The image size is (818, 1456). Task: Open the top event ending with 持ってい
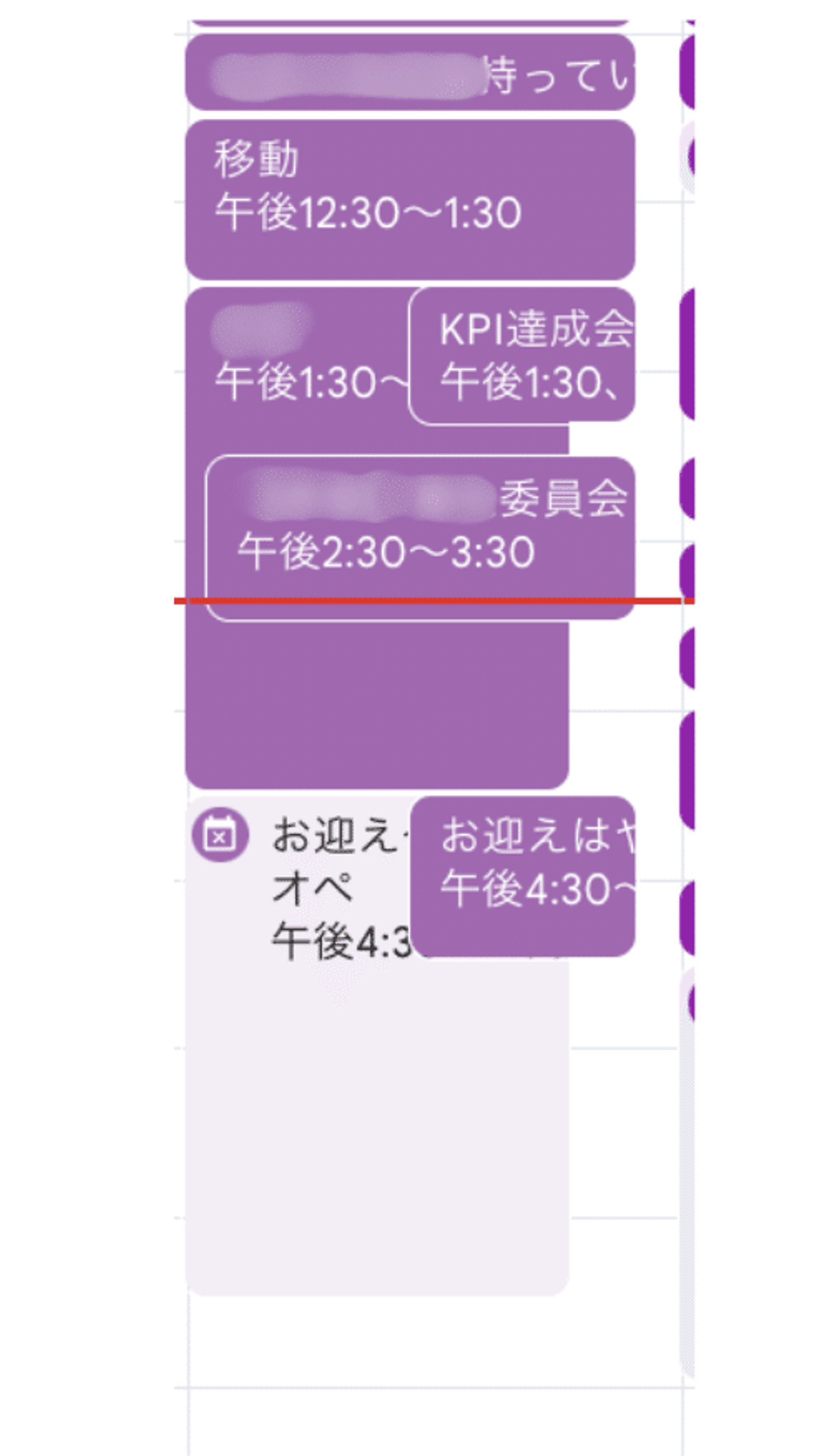coord(409,73)
